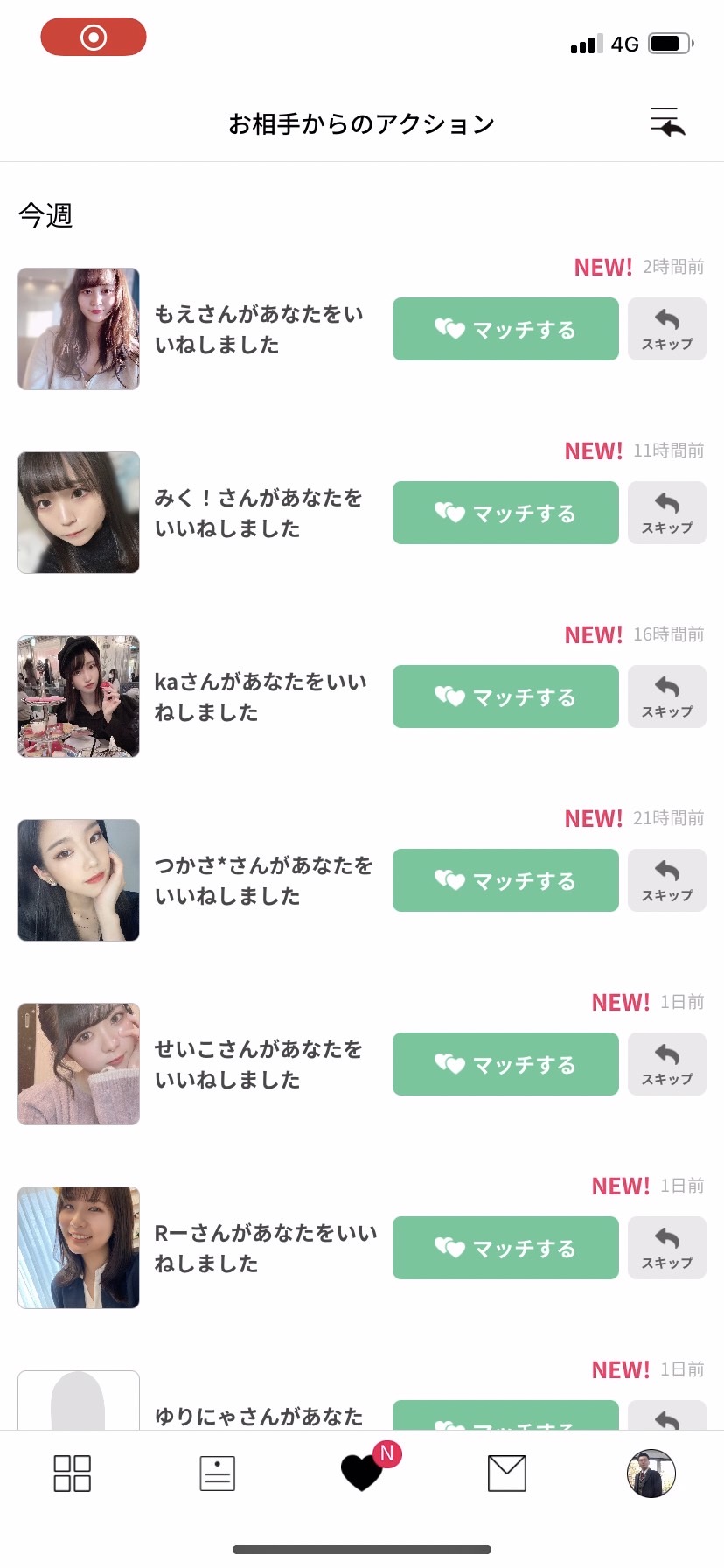Image resolution: width=724 pixels, height=1568 pixels.
Task: Match with せいこさん
Action: click(x=505, y=1064)
